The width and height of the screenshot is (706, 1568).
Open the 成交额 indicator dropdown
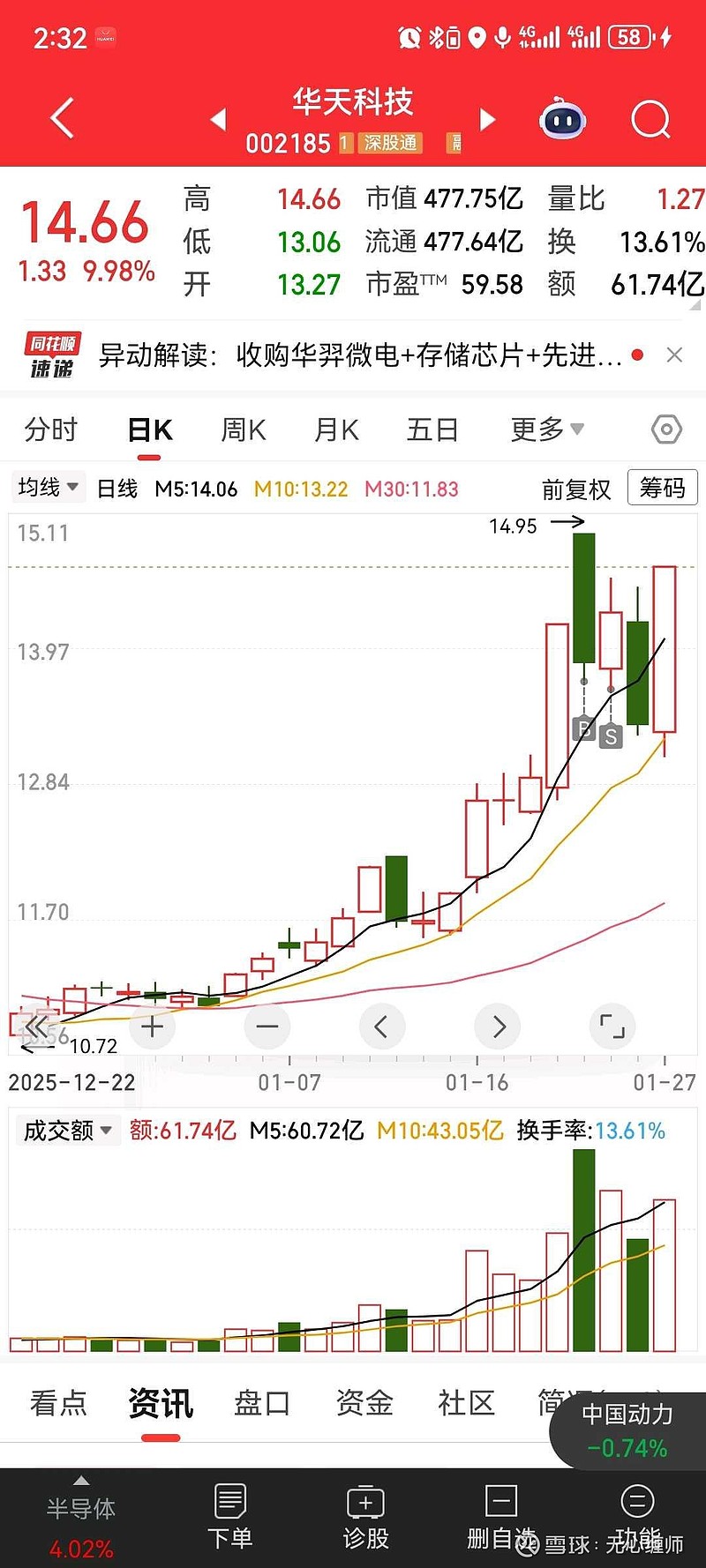(x=67, y=1131)
